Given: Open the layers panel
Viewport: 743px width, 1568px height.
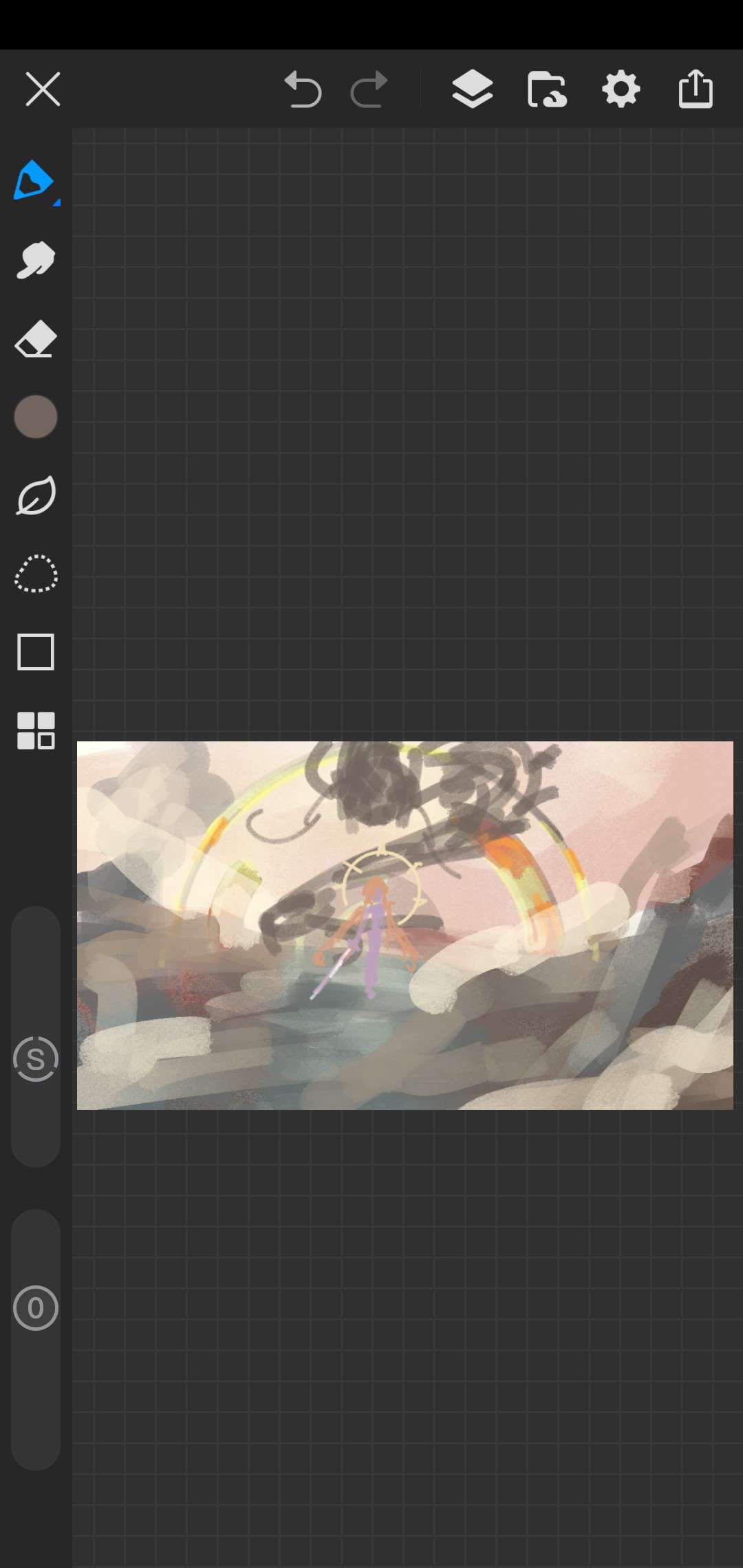Looking at the screenshot, I should tap(472, 89).
